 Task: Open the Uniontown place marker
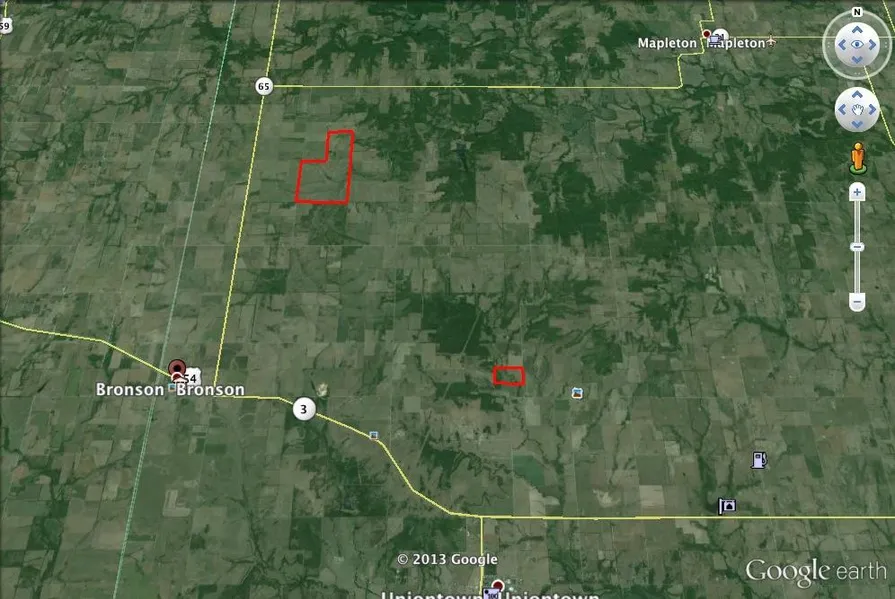[497, 586]
